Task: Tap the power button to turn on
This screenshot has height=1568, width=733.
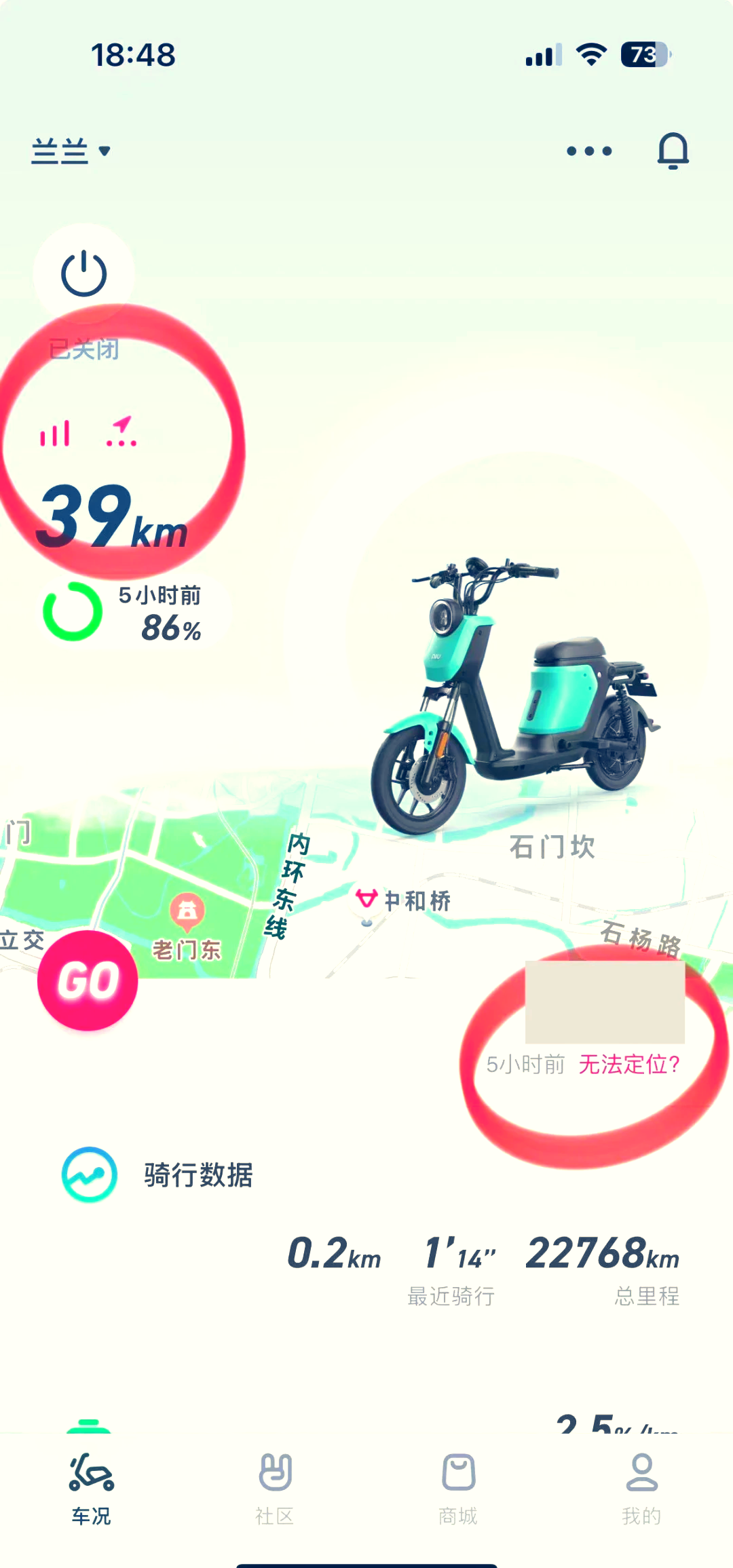Action: (x=84, y=273)
